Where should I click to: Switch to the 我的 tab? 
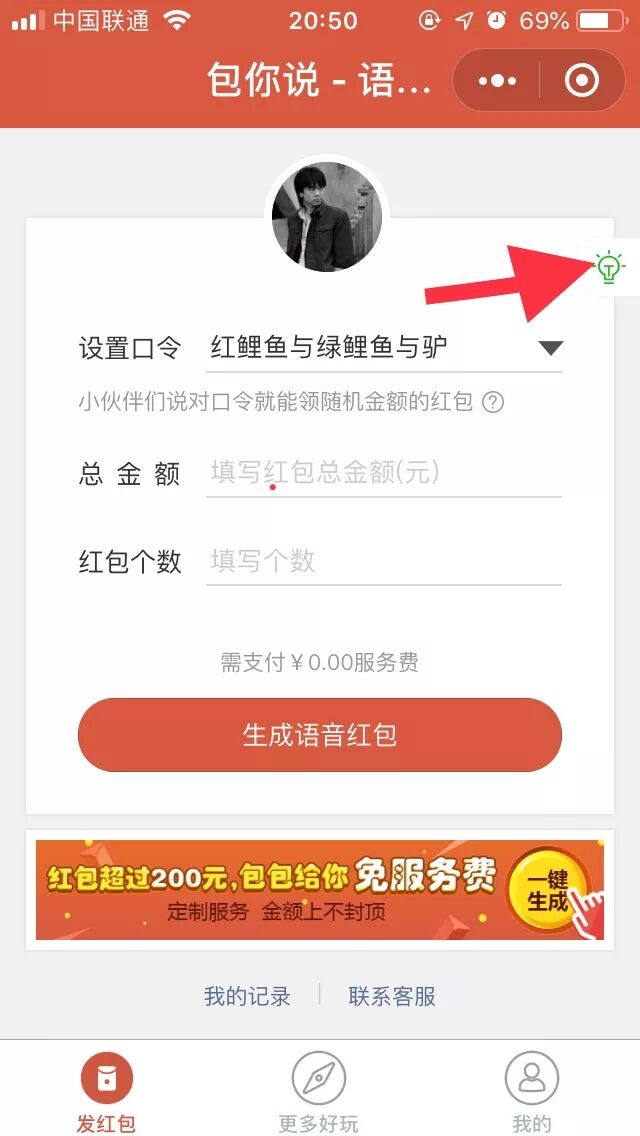point(532,1092)
